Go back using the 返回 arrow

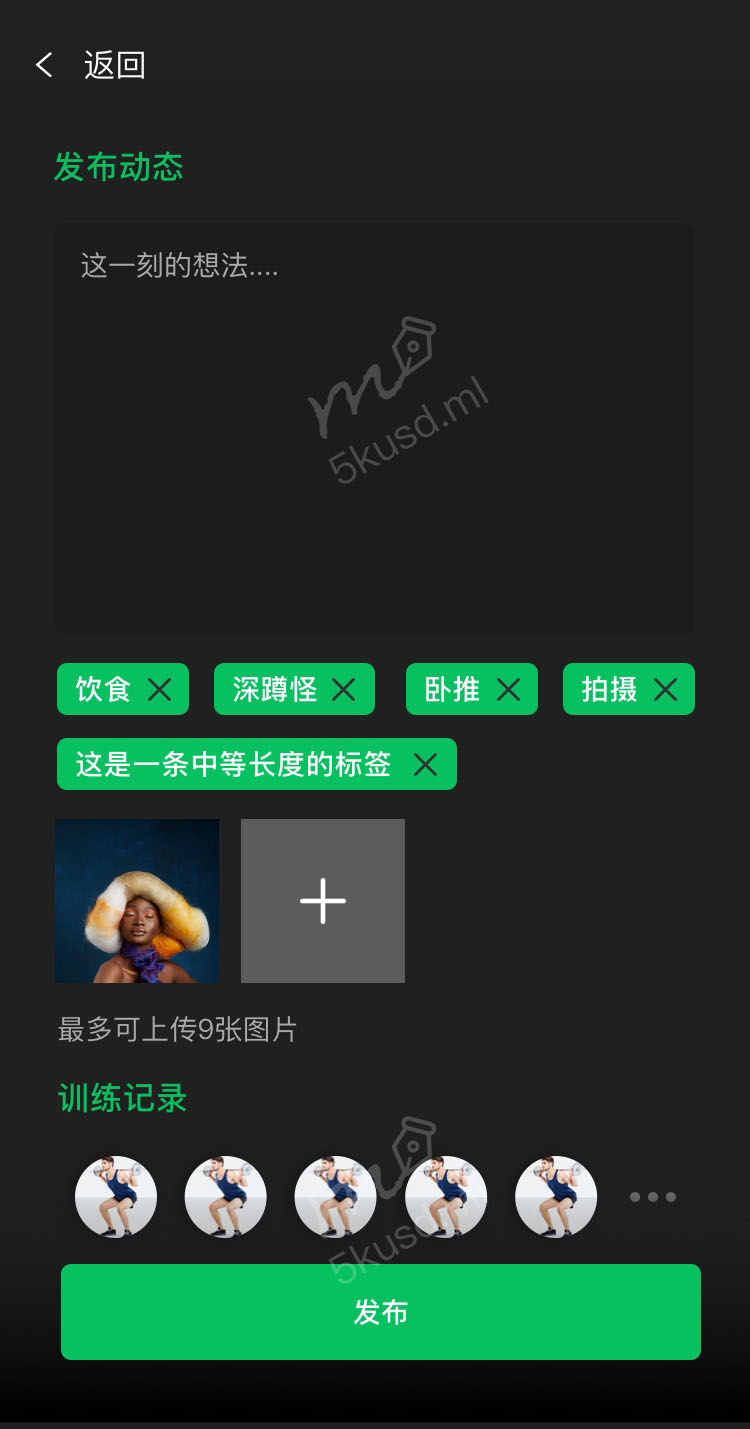pyautogui.click(x=44, y=66)
